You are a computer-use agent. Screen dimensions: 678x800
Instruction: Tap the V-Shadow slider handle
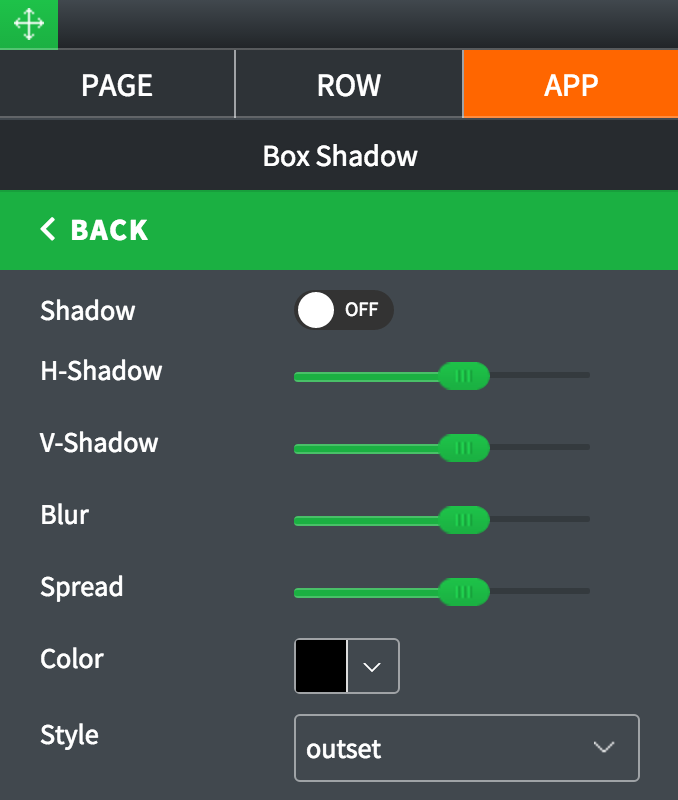463,448
